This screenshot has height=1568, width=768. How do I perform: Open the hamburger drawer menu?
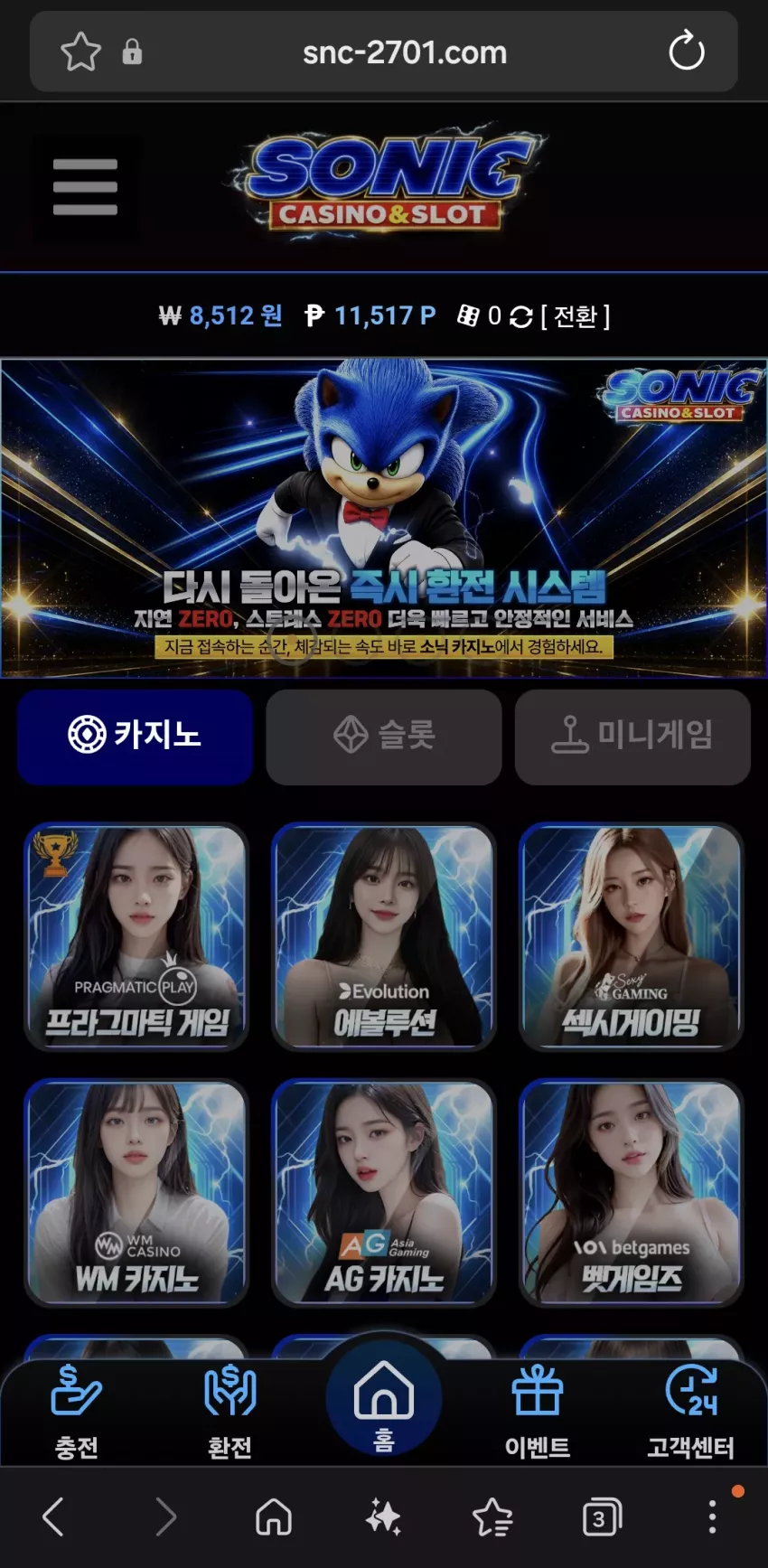(85, 187)
